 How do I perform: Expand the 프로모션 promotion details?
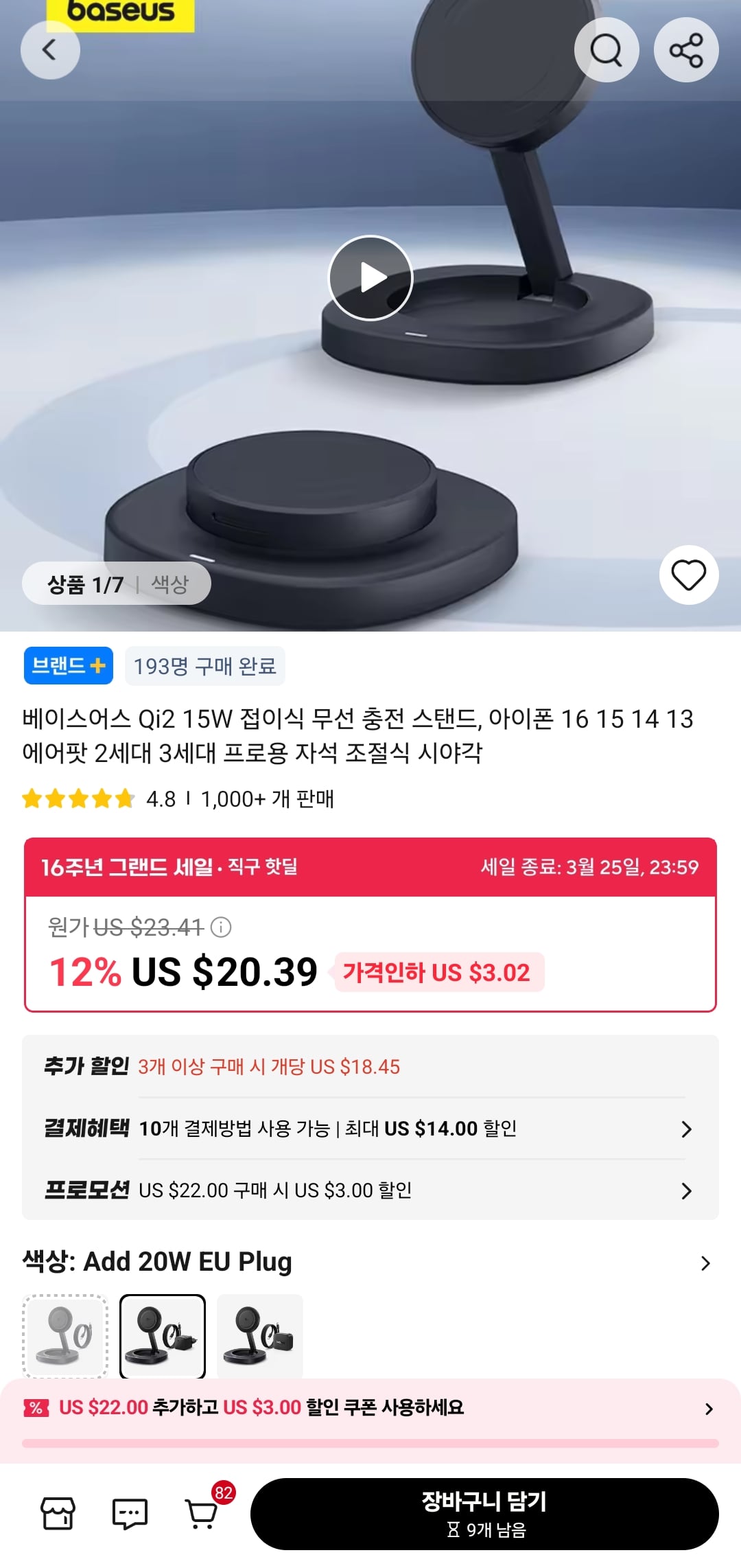[370, 1191]
